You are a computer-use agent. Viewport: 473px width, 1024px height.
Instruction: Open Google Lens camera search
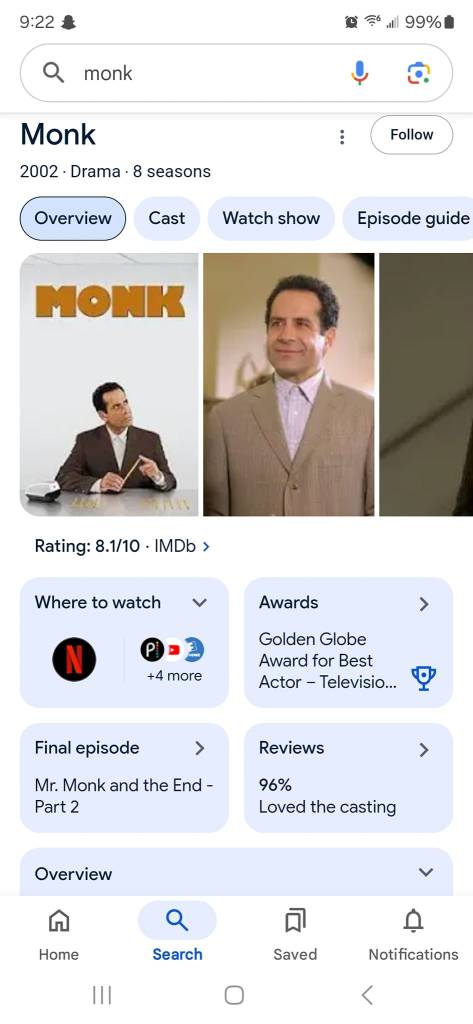(419, 73)
